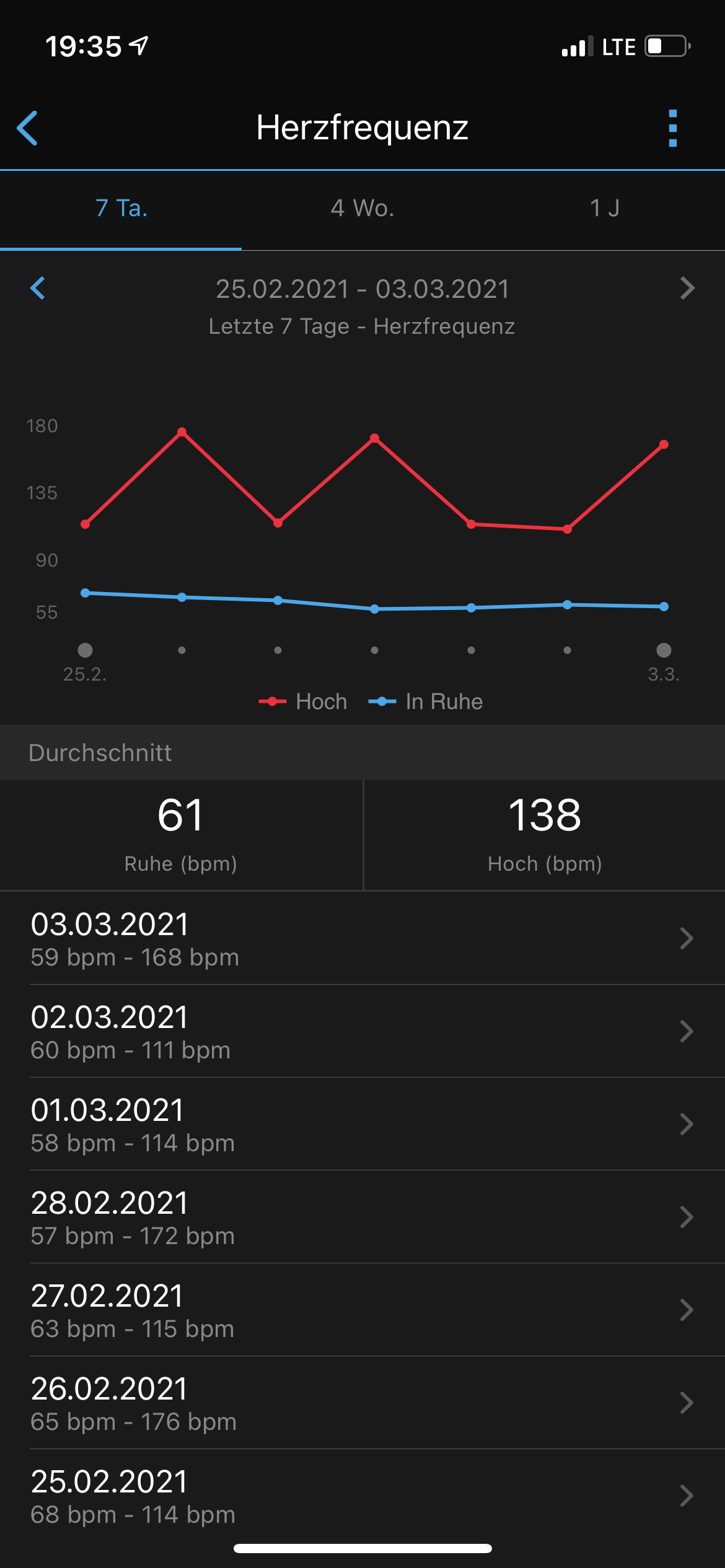Open the three-dot overflow menu
Image resolution: width=725 pixels, height=1568 pixels.
[x=673, y=128]
